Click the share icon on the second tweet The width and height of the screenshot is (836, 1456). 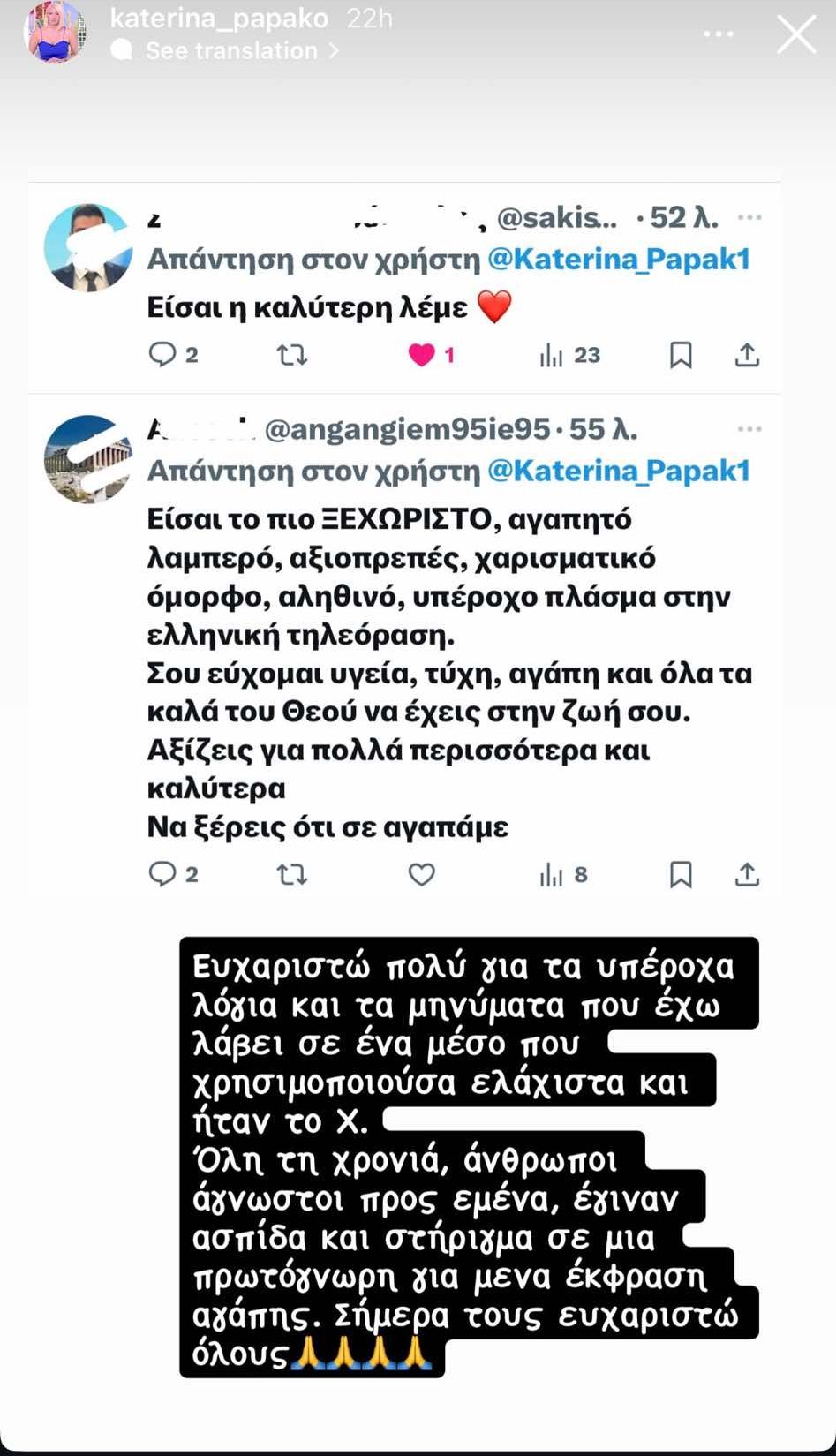[x=749, y=875]
